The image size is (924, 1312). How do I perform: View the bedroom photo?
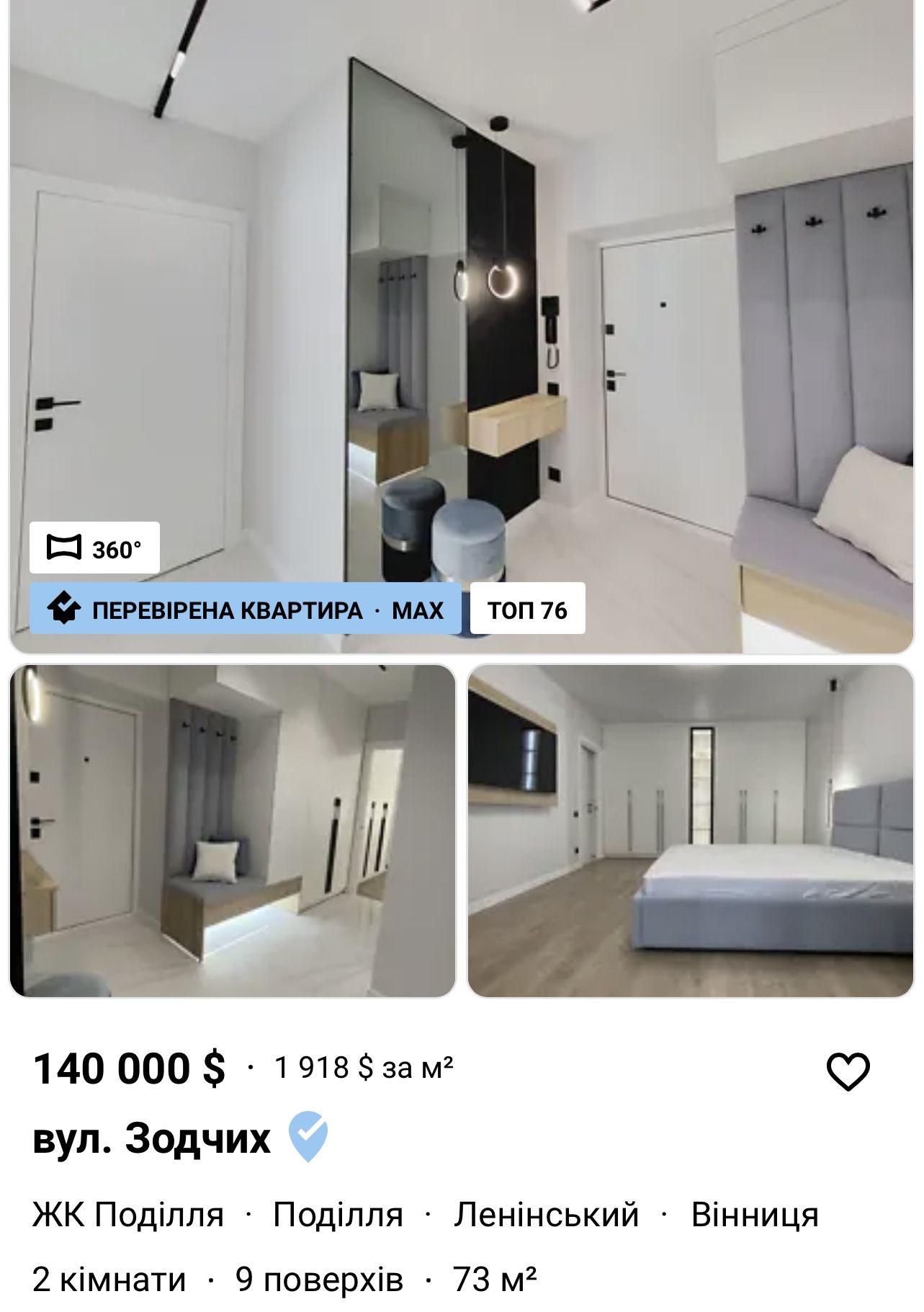[691, 831]
